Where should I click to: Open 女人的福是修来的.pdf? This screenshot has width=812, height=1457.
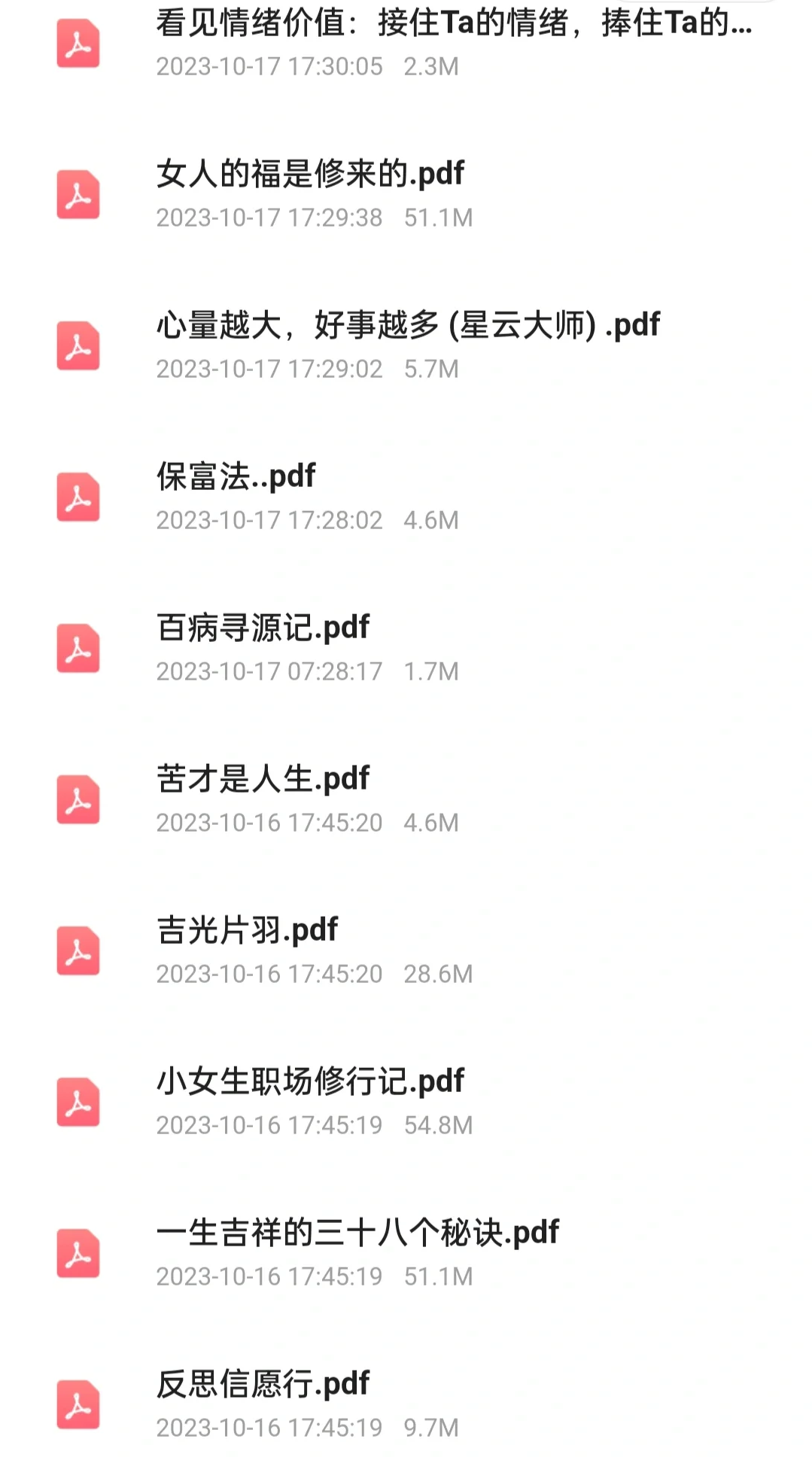point(406,194)
